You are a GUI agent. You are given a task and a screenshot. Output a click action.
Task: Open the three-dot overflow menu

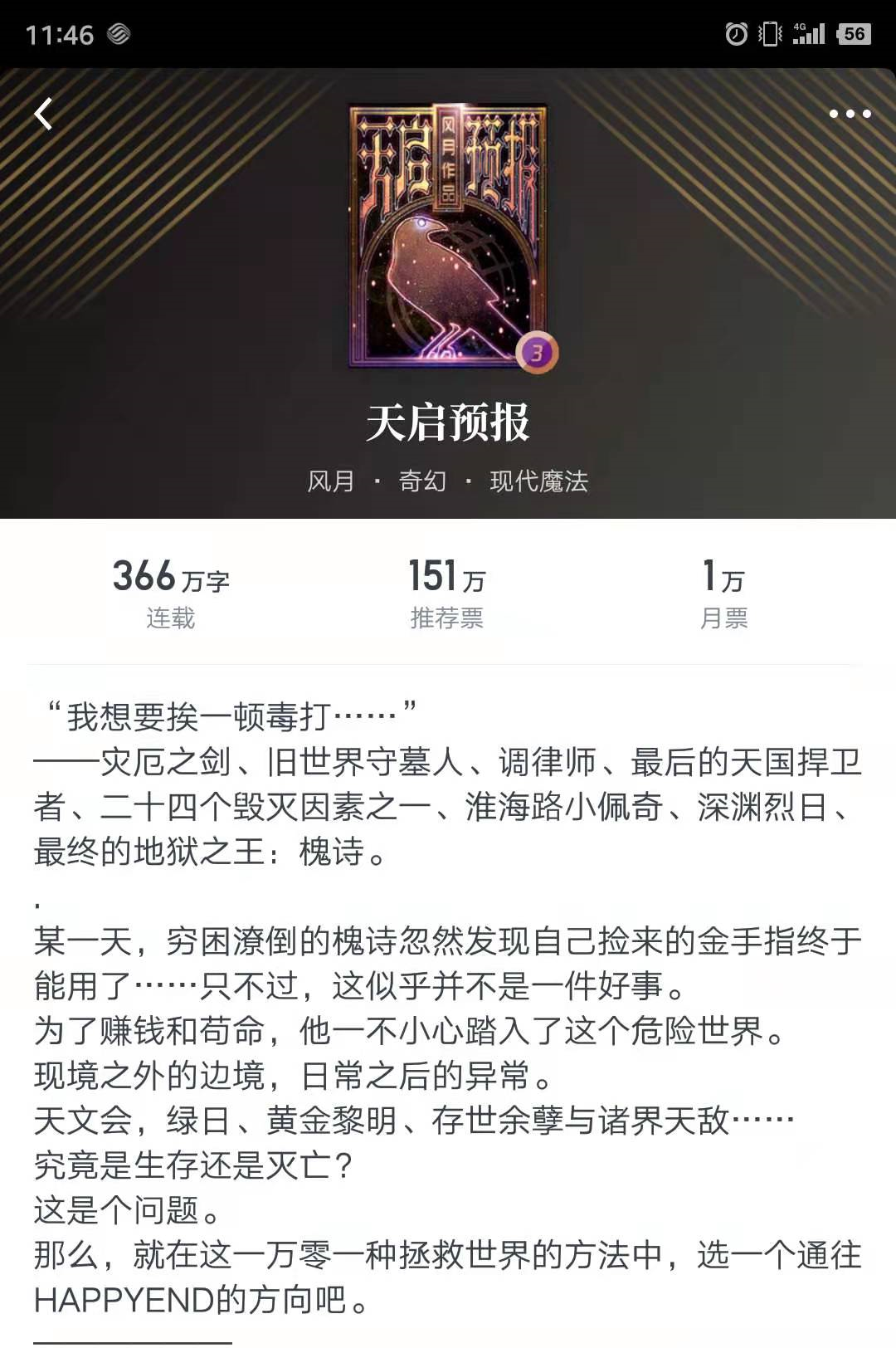click(850, 114)
